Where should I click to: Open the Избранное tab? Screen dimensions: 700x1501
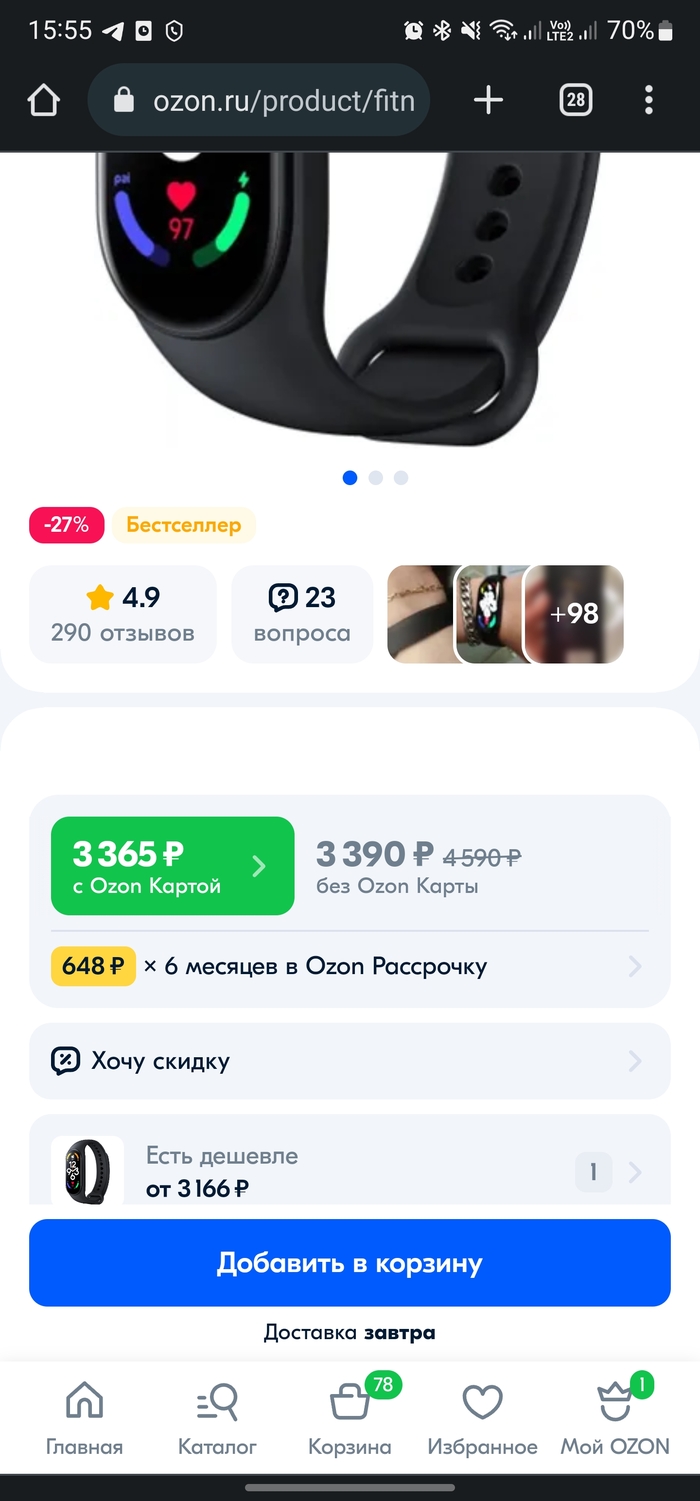click(x=482, y=1417)
